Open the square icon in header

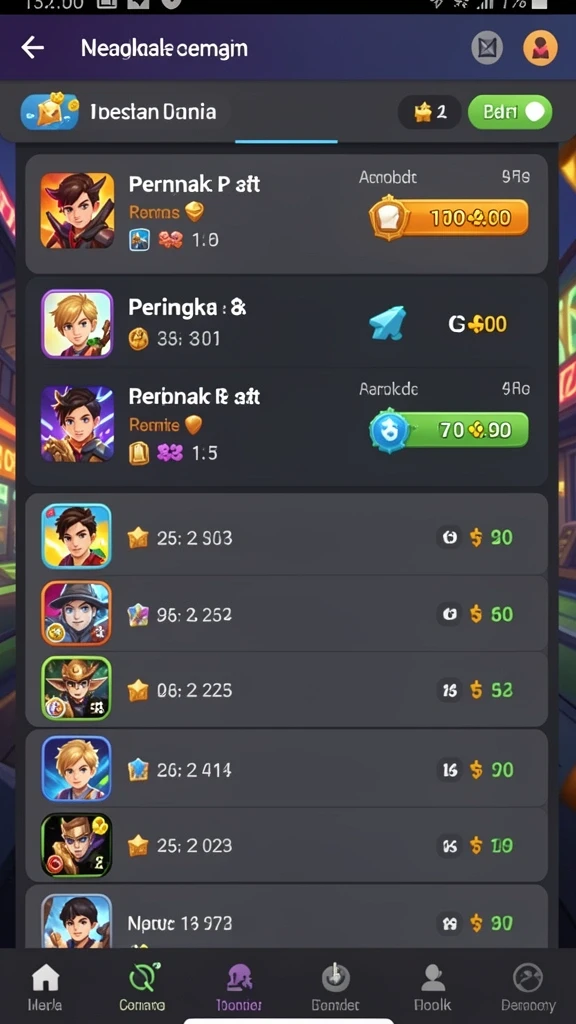487,48
